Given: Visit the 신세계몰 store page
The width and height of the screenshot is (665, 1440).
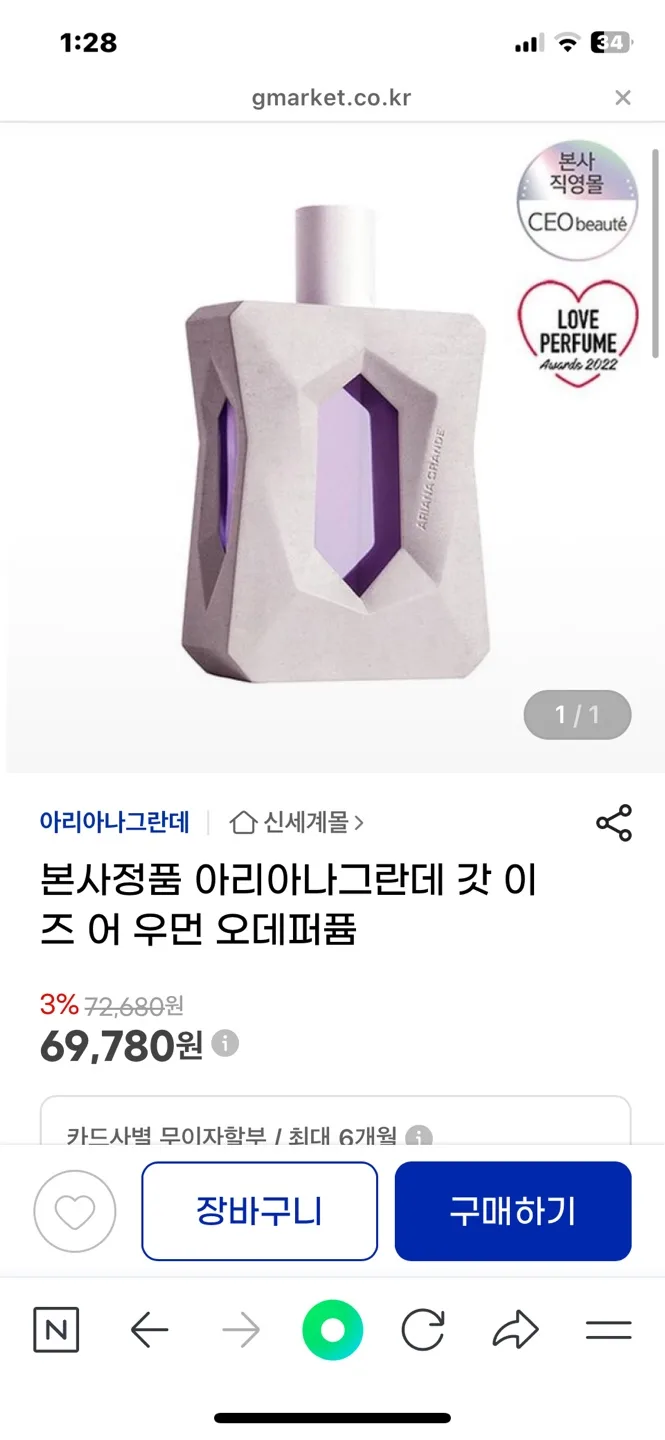Looking at the screenshot, I should pyautogui.click(x=297, y=822).
